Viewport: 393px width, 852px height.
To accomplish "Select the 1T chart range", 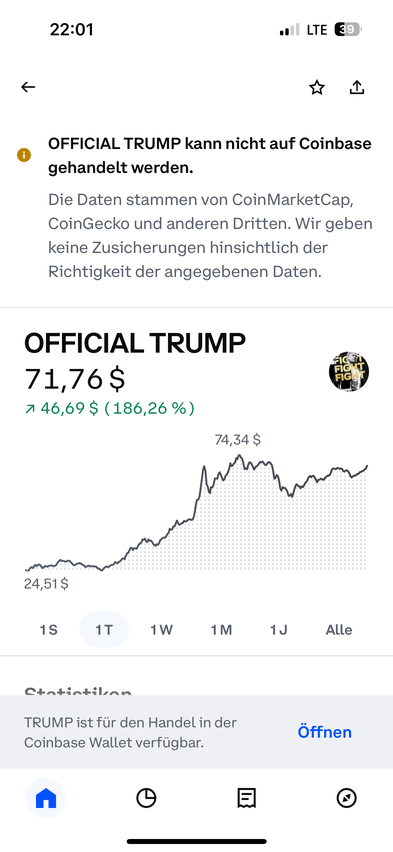I will click(104, 630).
